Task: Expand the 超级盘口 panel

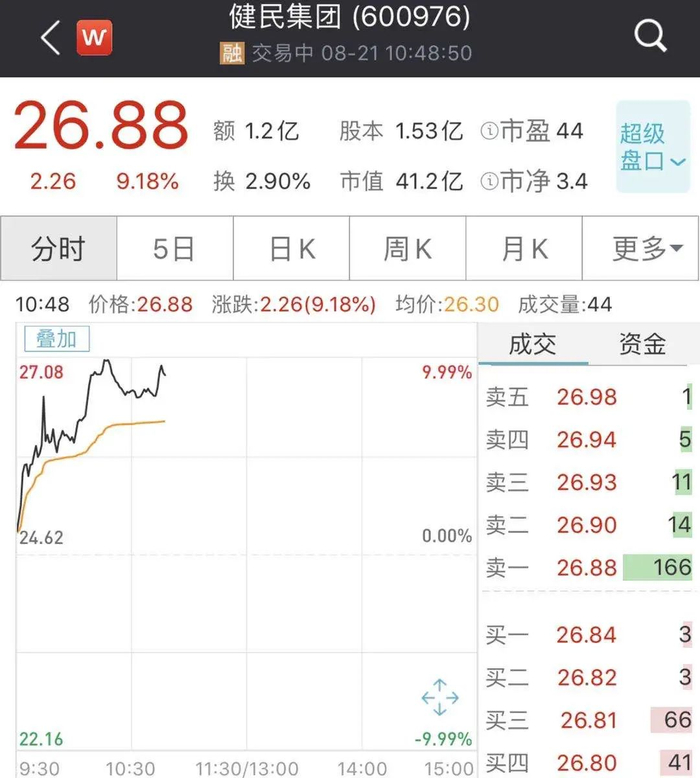Action: coord(653,146)
